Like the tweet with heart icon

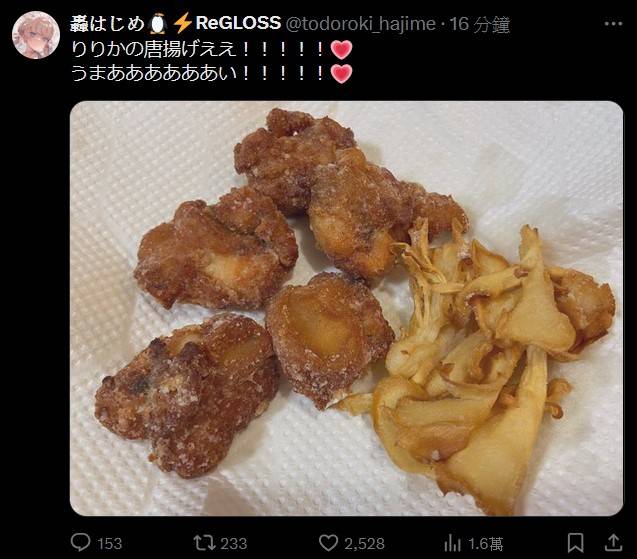[x=328, y=542]
